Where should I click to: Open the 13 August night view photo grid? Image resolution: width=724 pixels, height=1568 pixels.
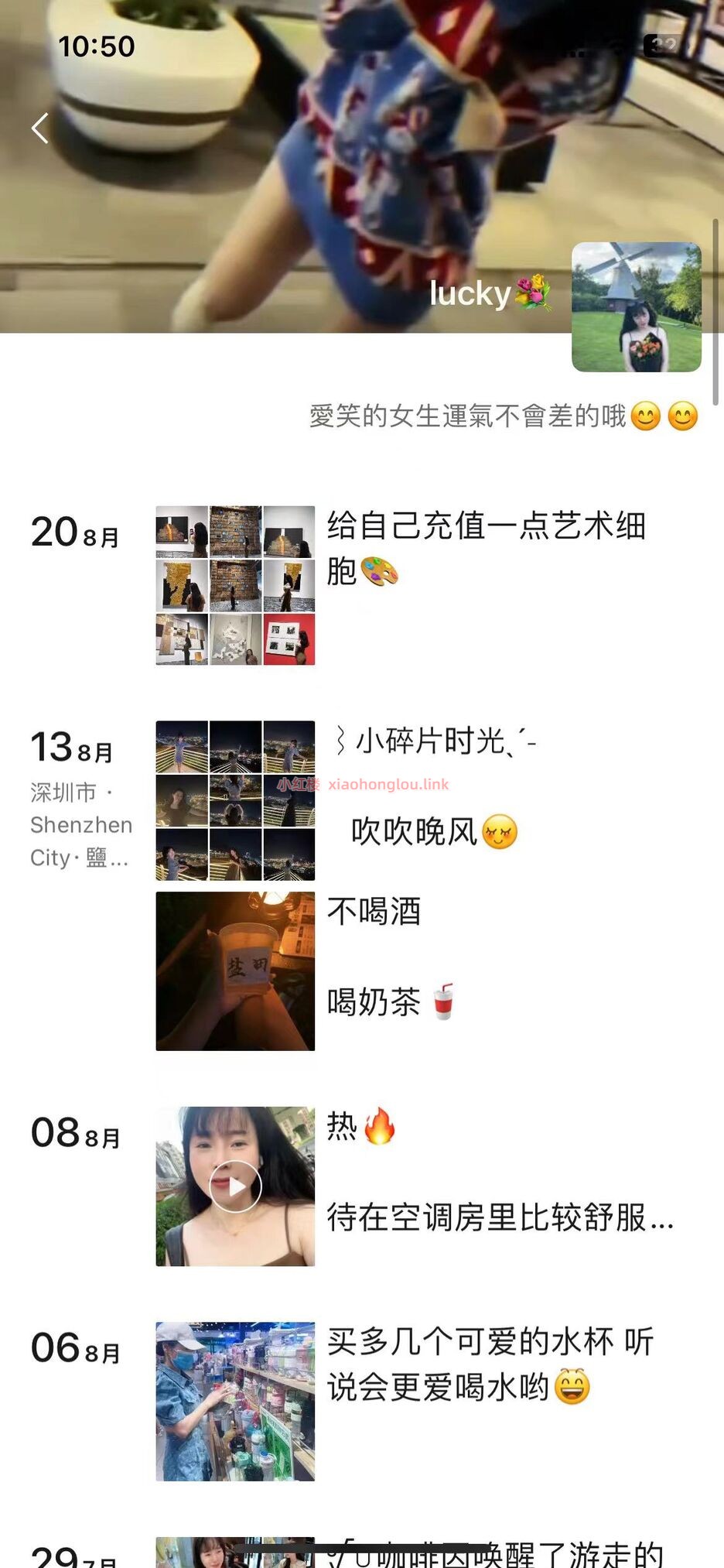click(x=235, y=800)
